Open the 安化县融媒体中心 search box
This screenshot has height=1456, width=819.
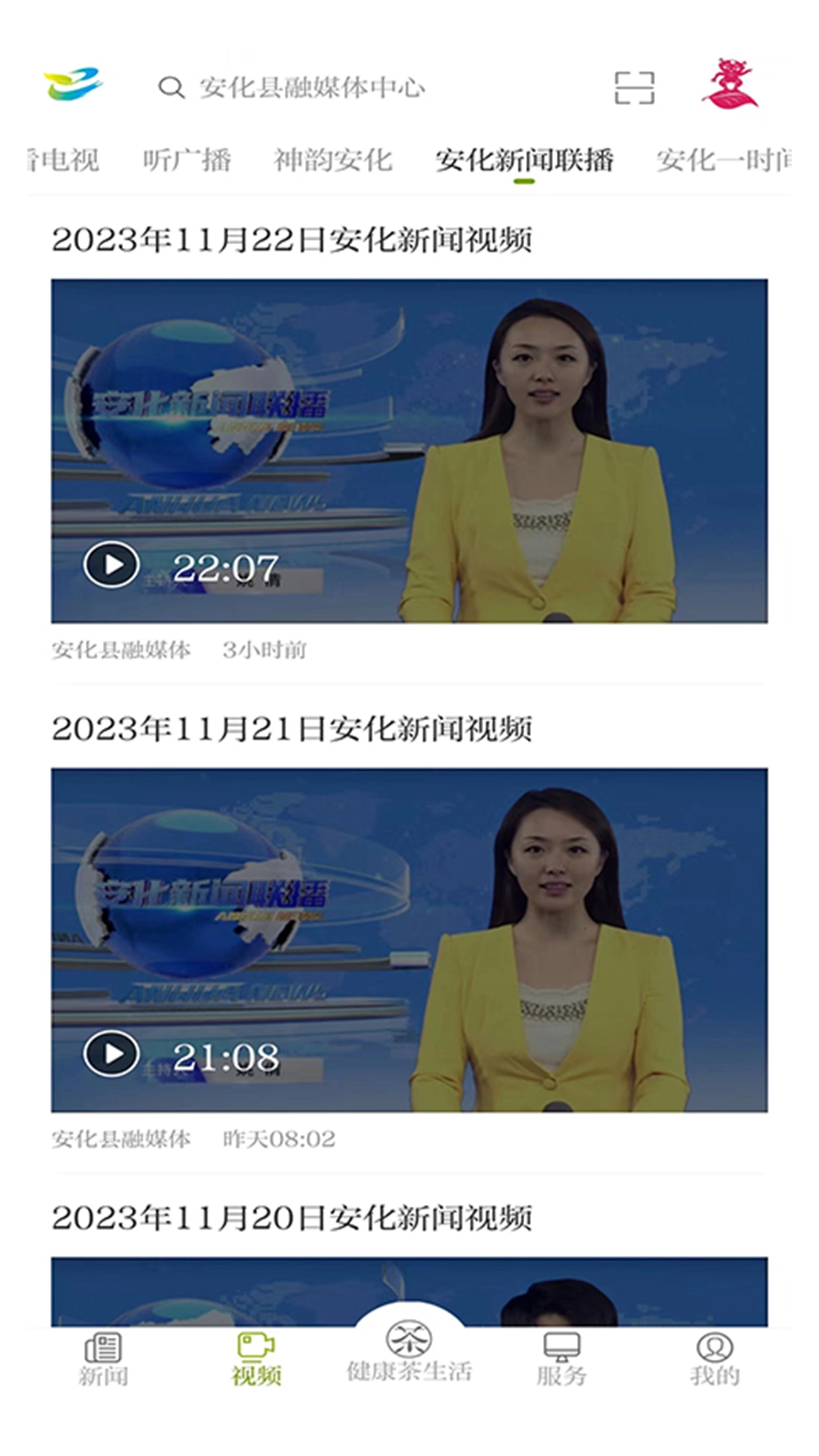pos(311,88)
